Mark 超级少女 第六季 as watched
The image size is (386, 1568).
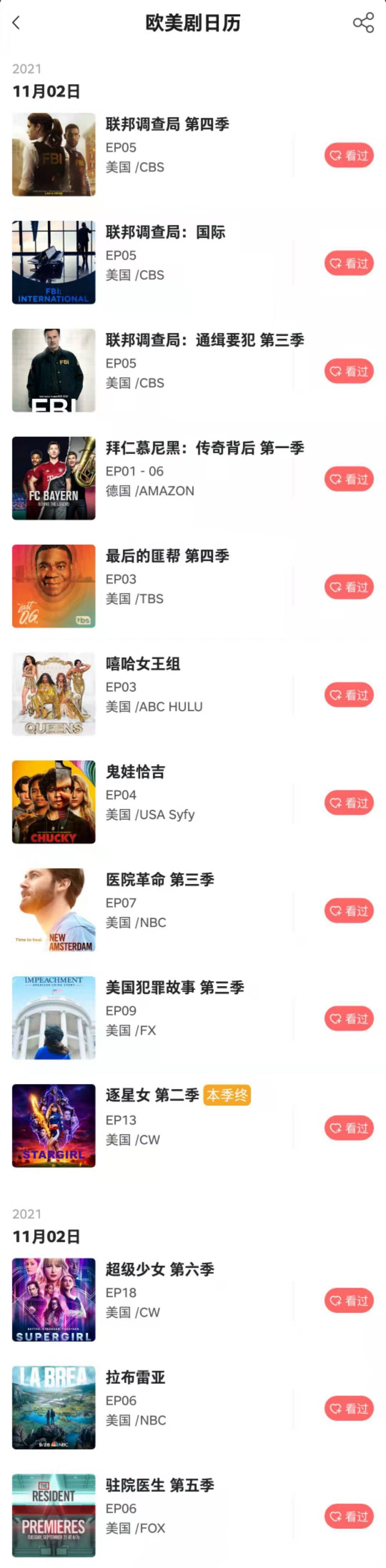tap(348, 1301)
